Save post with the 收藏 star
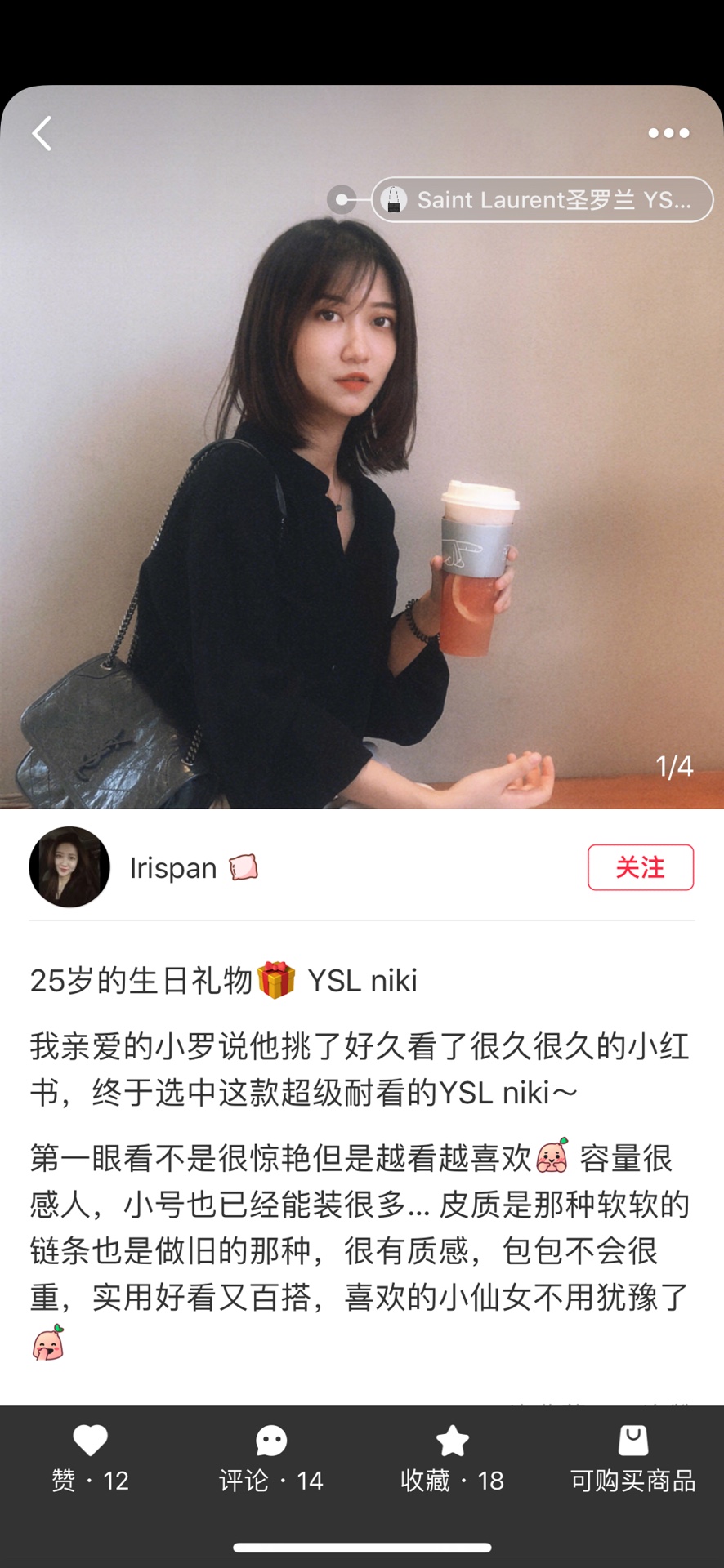The image size is (724, 1568). pyautogui.click(x=452, y=1459)
